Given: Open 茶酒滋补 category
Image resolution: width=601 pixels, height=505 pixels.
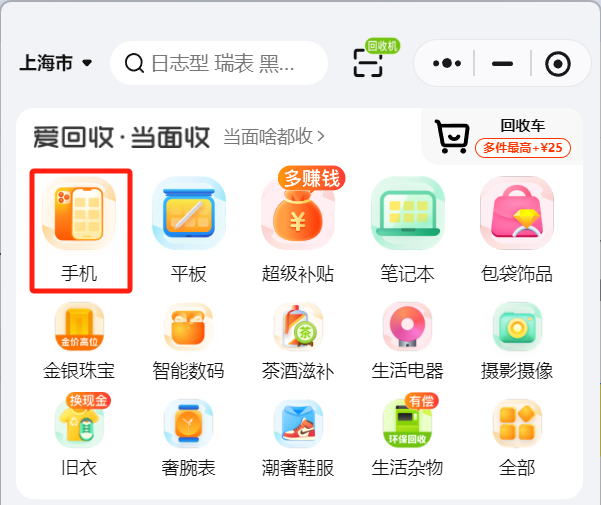Looking at the screenshot, I should tap(298, 342).
